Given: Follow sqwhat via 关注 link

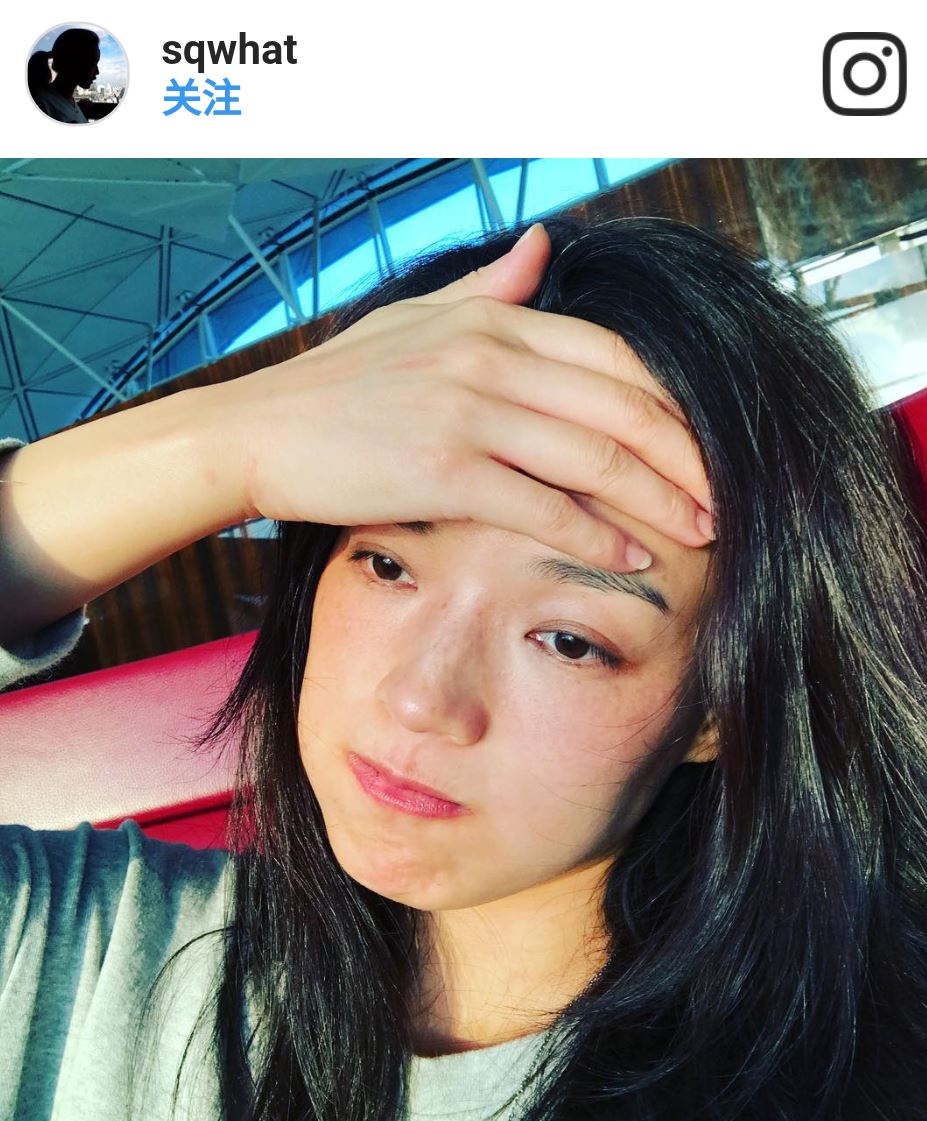Looking at the screenshot, I should point(201,99).
